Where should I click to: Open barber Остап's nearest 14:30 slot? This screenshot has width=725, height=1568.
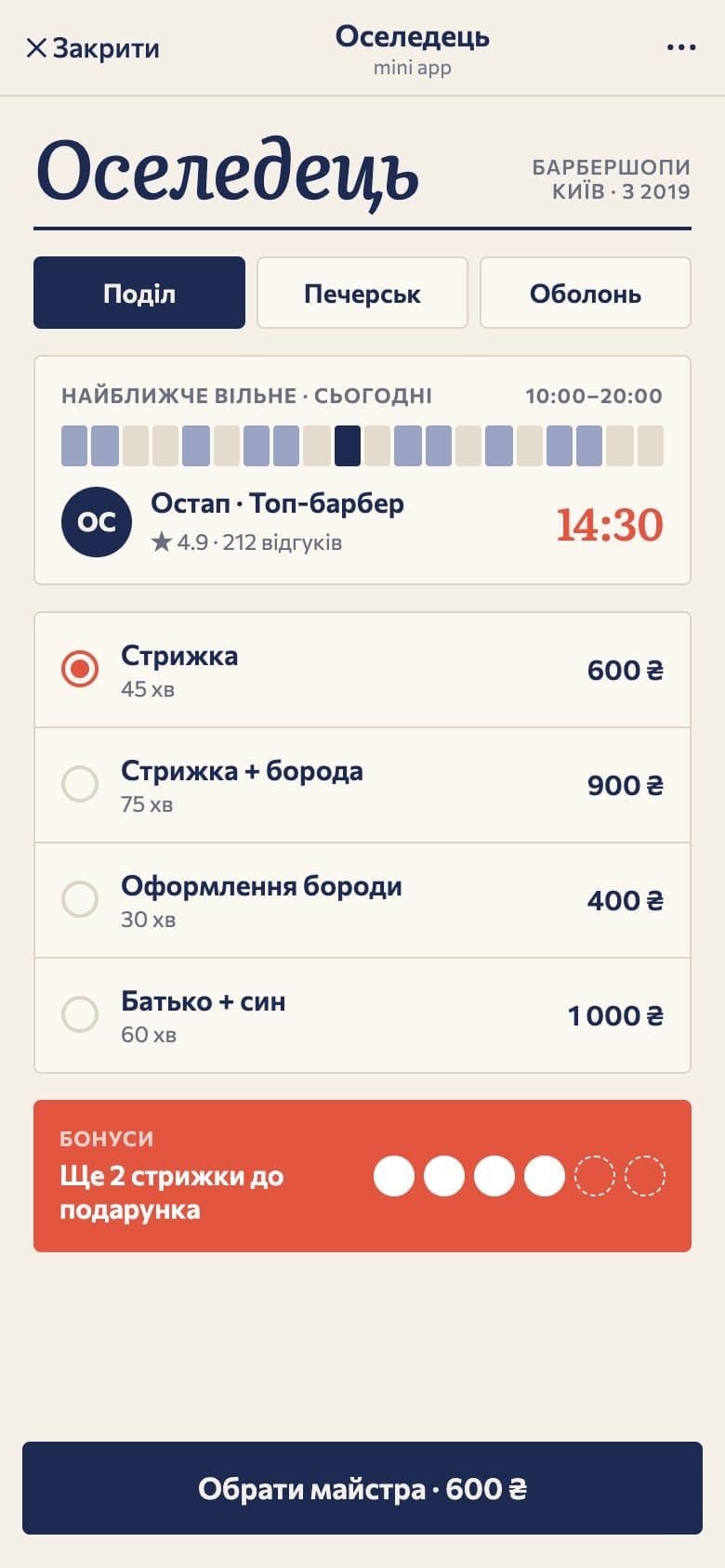click(362, 470)
